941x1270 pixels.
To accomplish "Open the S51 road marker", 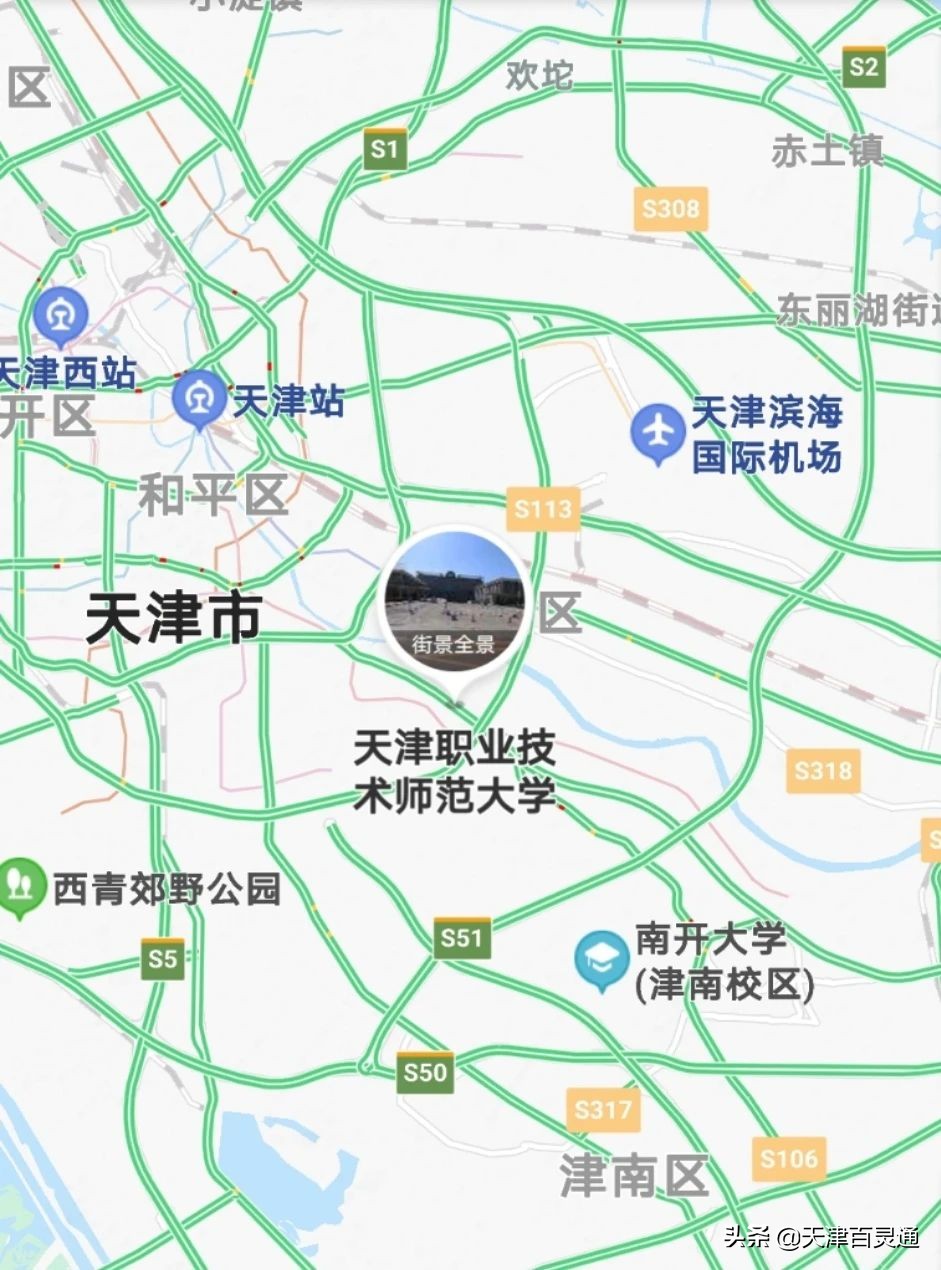I will 461,939.
